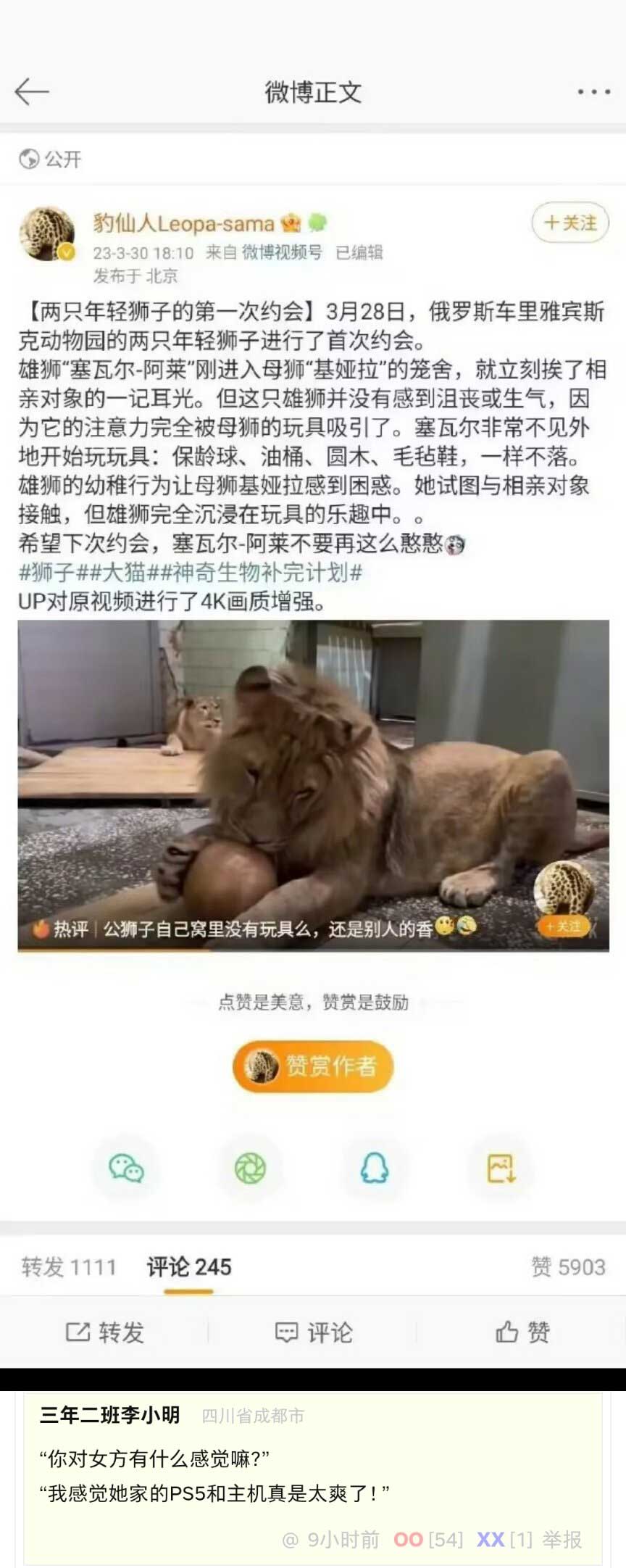The width and height of the screenshot is (626, 1568).
Task: Open the #狮子# hashtag link
Action: 46,572
